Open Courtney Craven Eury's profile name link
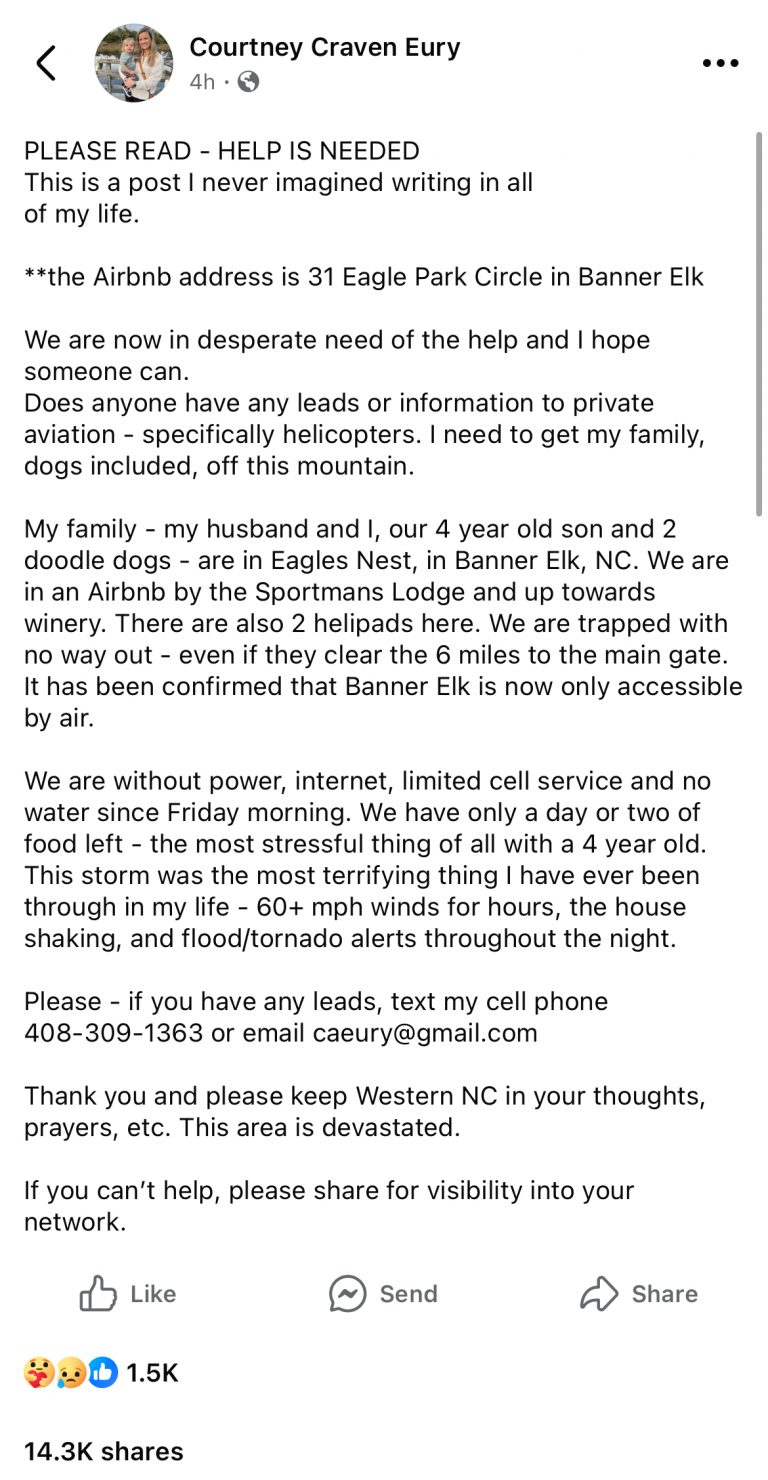Screen dimensions: 768x1480 pyautogui.click(x=324, y=47)
